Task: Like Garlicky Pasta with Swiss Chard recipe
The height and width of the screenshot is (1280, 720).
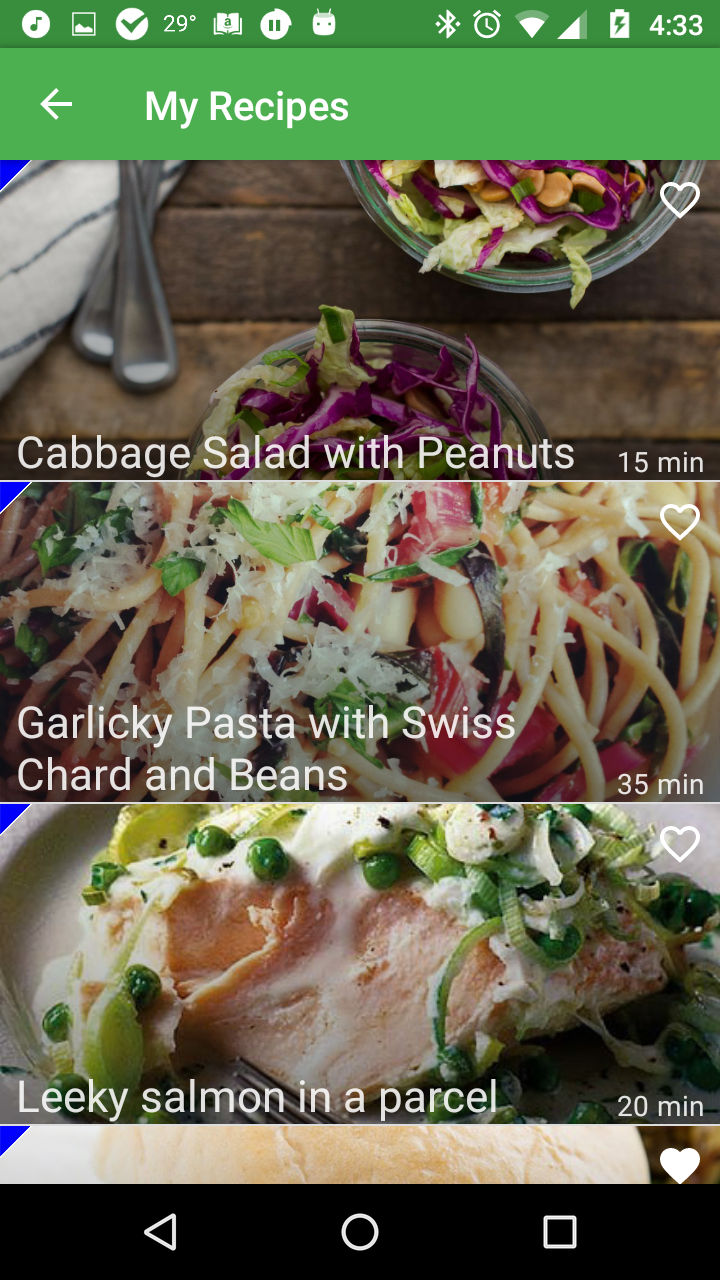Action: point(680,522)
